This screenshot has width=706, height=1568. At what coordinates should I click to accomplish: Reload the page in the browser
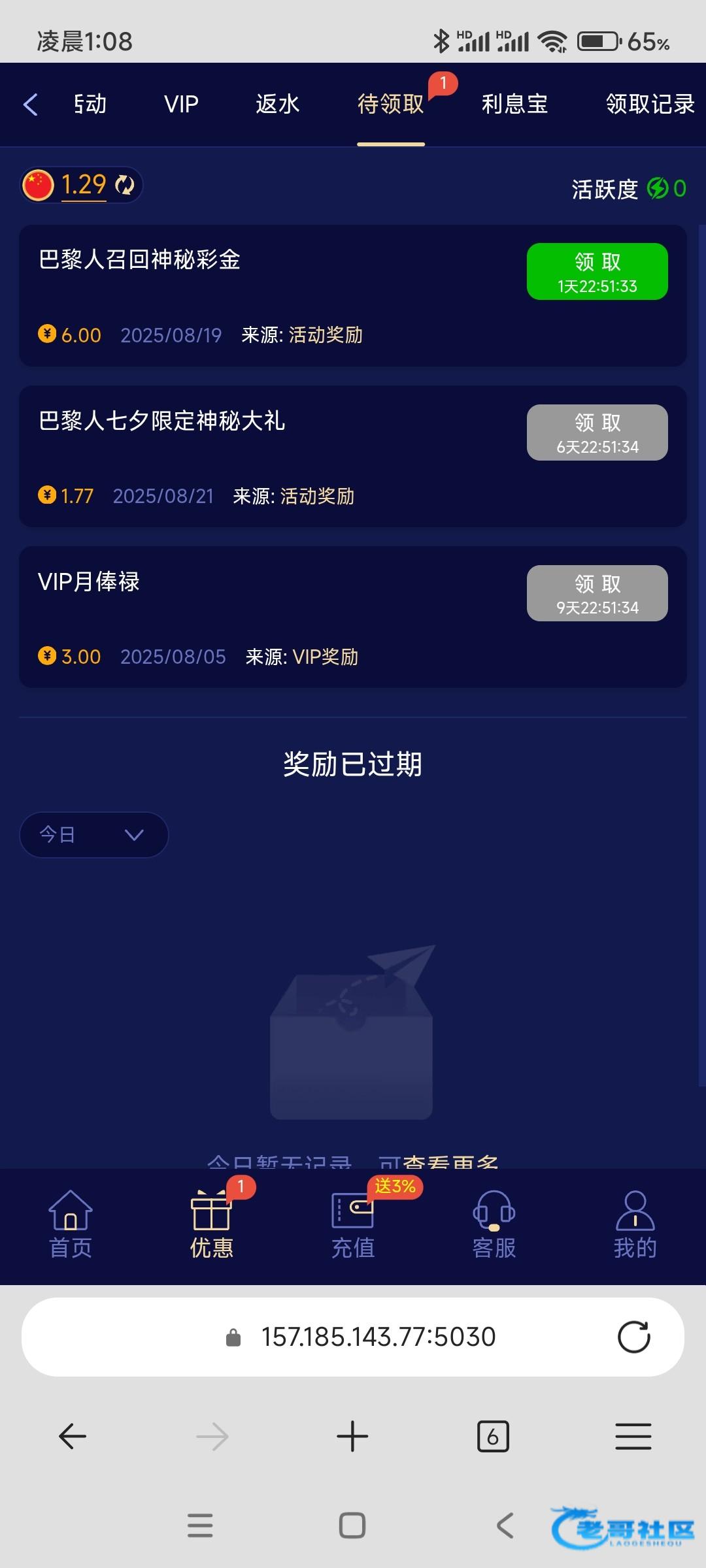click(633, 1337)
